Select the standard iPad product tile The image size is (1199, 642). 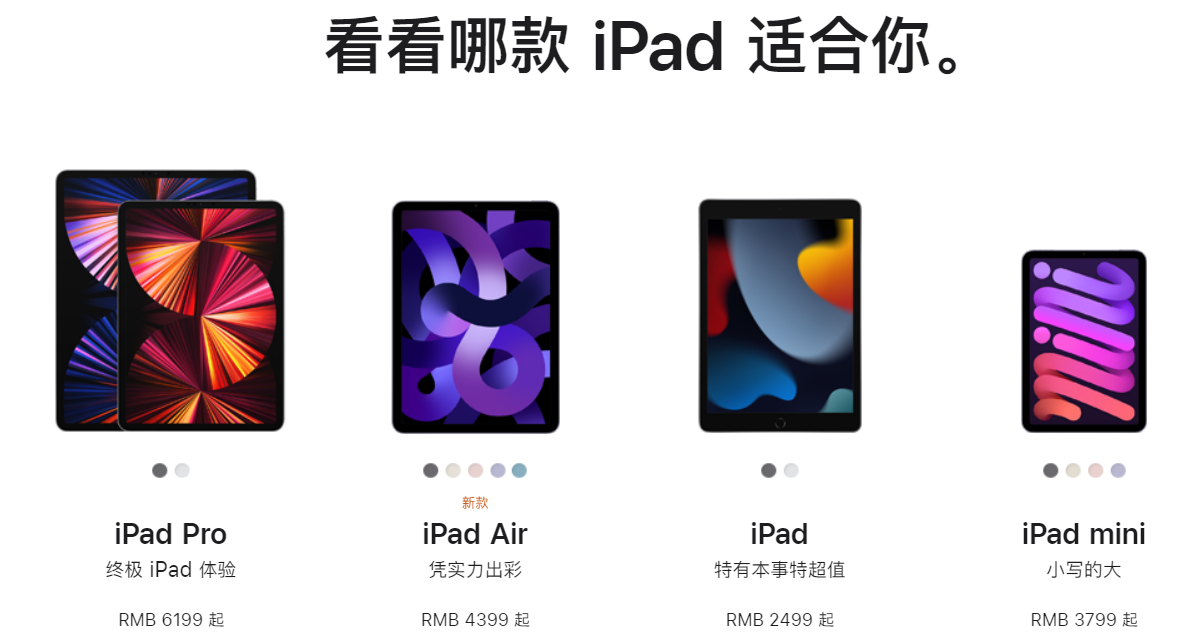pyautogui.click(x=779, y=315)
